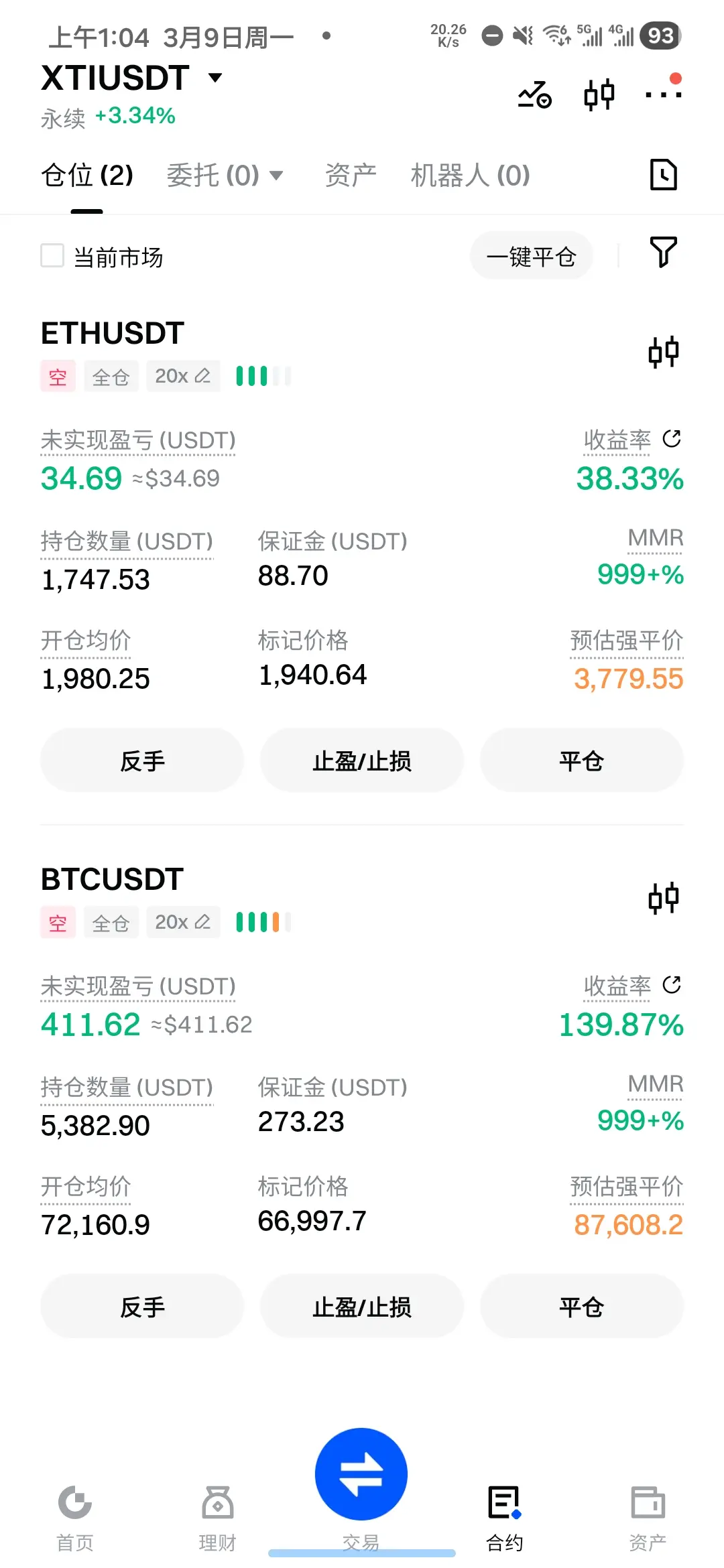Open the candlestick chart icon in header
The height and width of the screenshot is (1568, 724).
pos(599,94)
